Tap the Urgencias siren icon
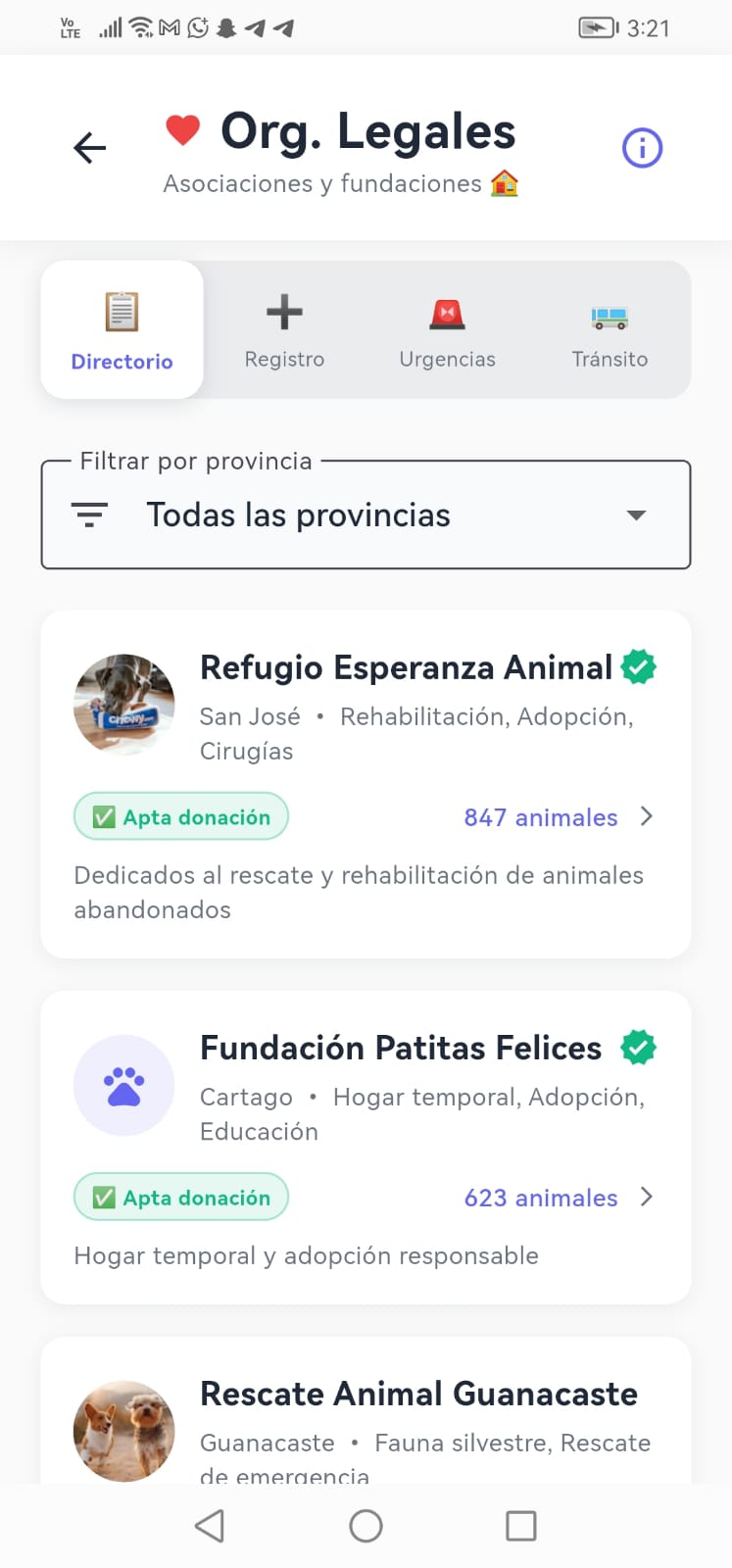Viewport: 732px width, 1568px height. point(447,312)
